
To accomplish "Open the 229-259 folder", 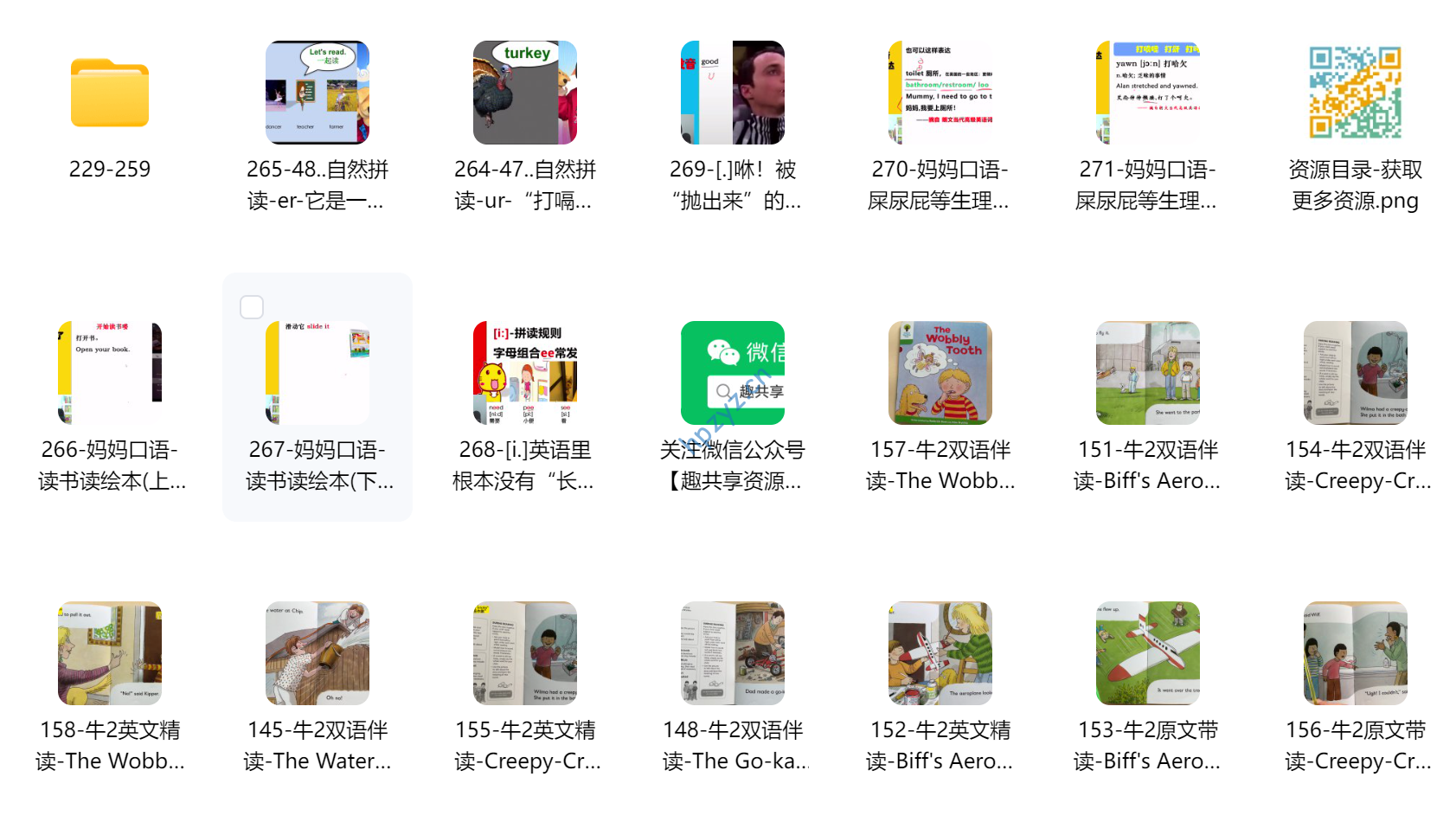I will pyautogui.click(x=110, y=93).
